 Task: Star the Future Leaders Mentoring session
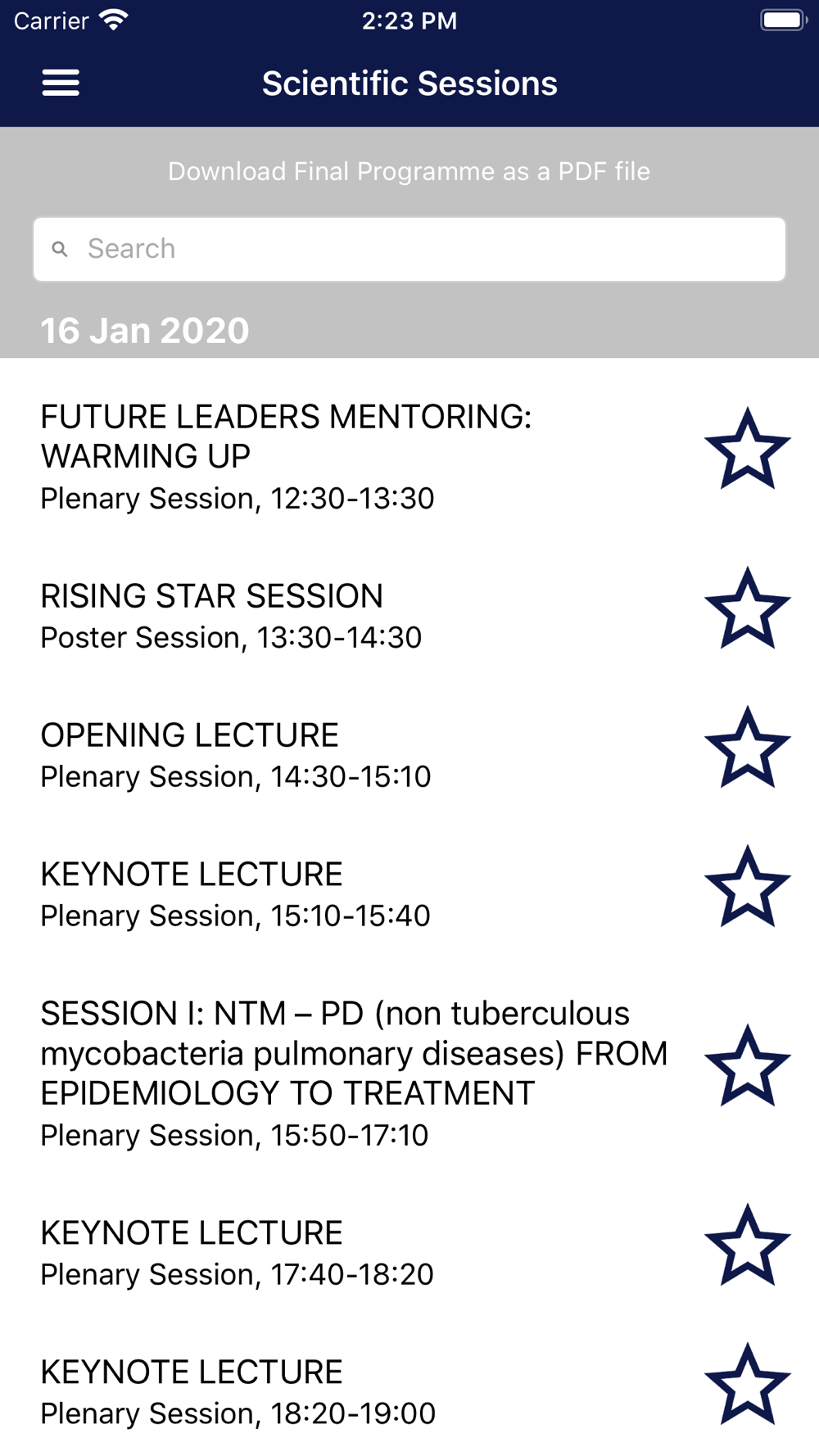[x=748, y=449]
